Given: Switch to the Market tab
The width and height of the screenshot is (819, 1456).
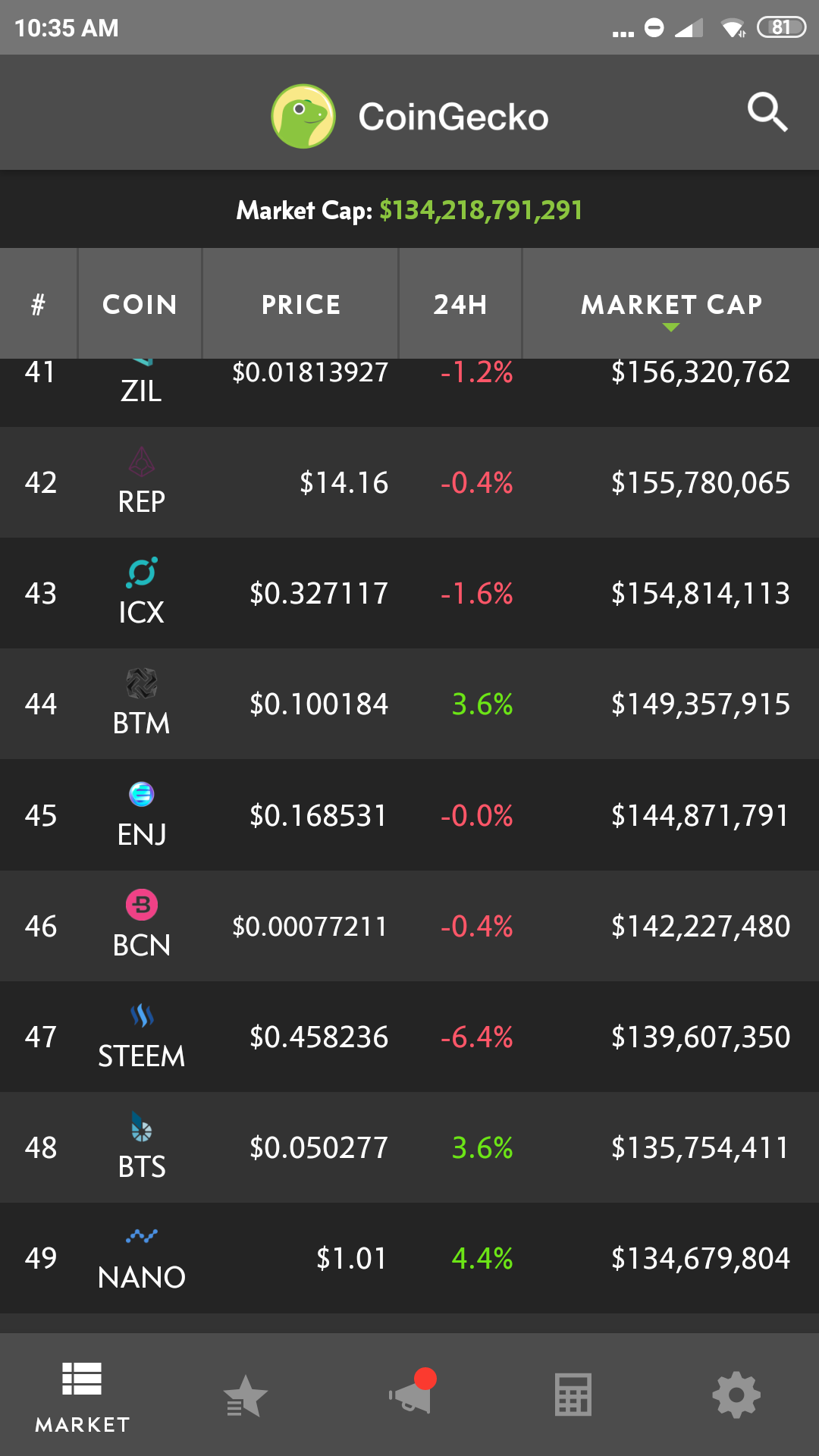Looking at the screenshot, I should (x=82, y=1395).
